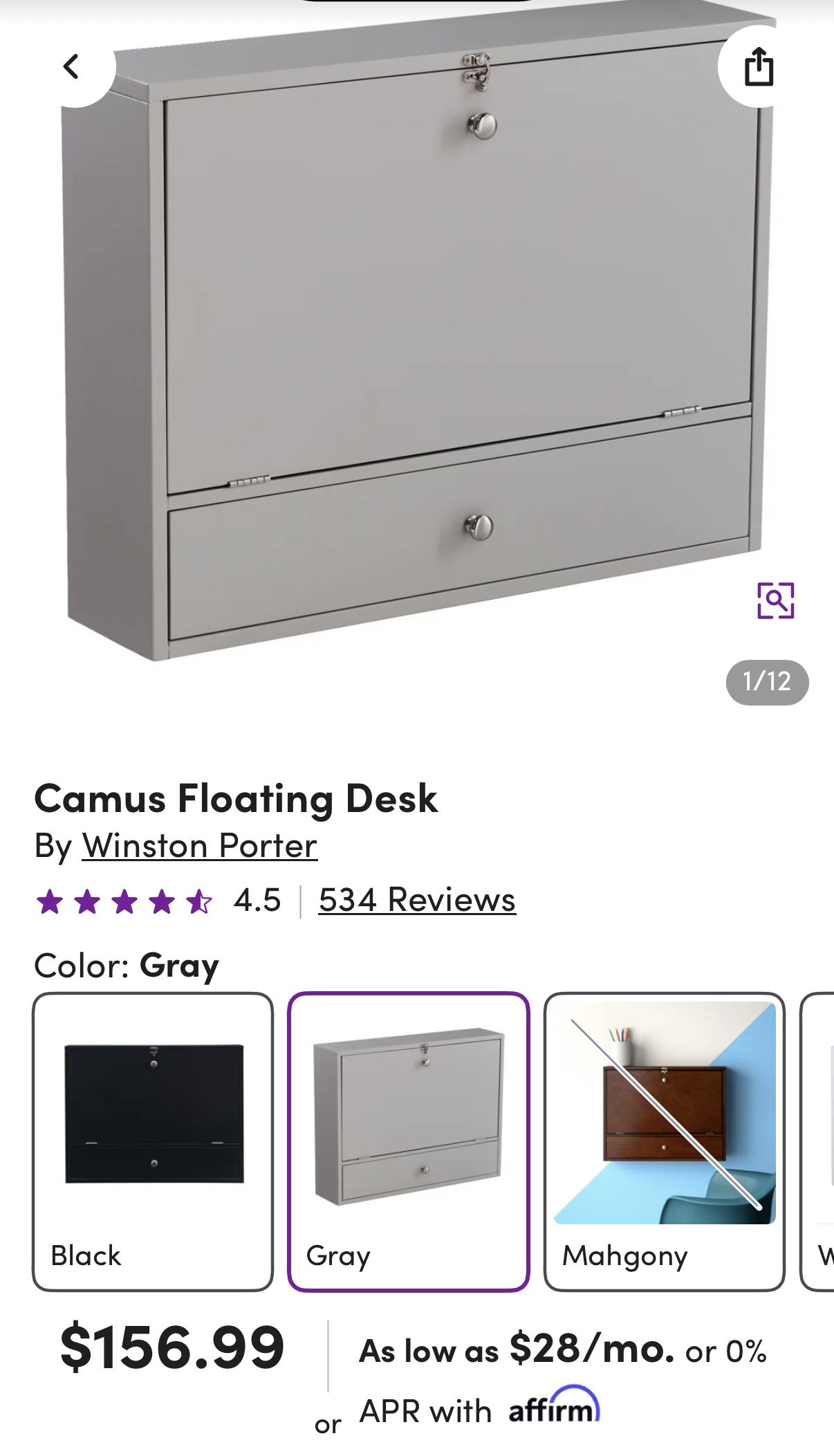Screen dimensions: 834x1456
Task: Open the Winston Porter brand link
Action: [x=199, y=845]
